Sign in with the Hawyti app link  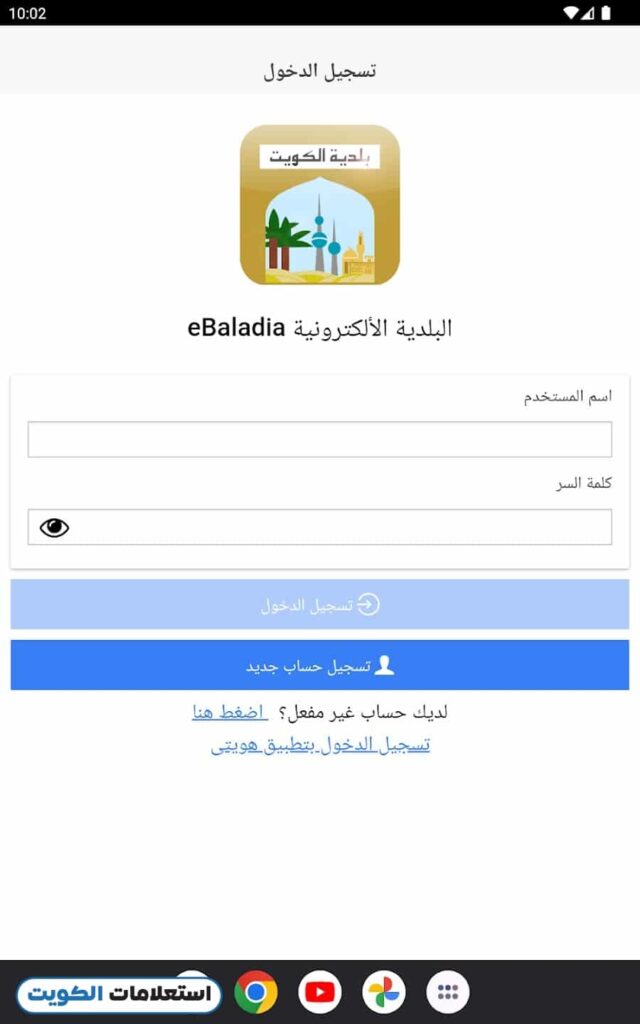pos(320,745)
